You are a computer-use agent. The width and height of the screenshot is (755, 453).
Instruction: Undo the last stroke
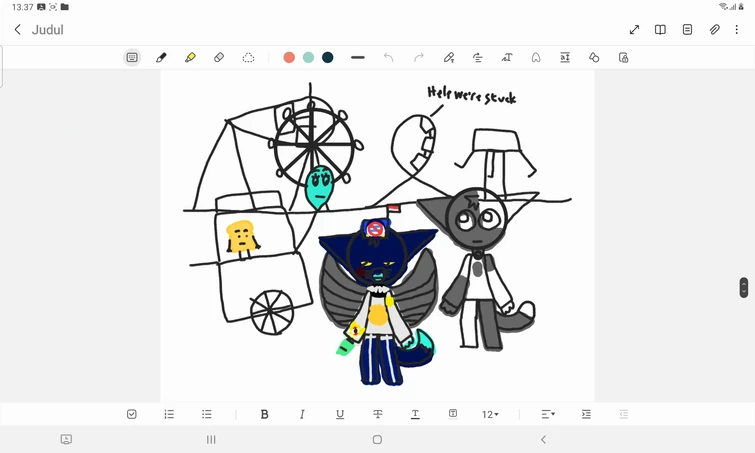click(388, 58)
